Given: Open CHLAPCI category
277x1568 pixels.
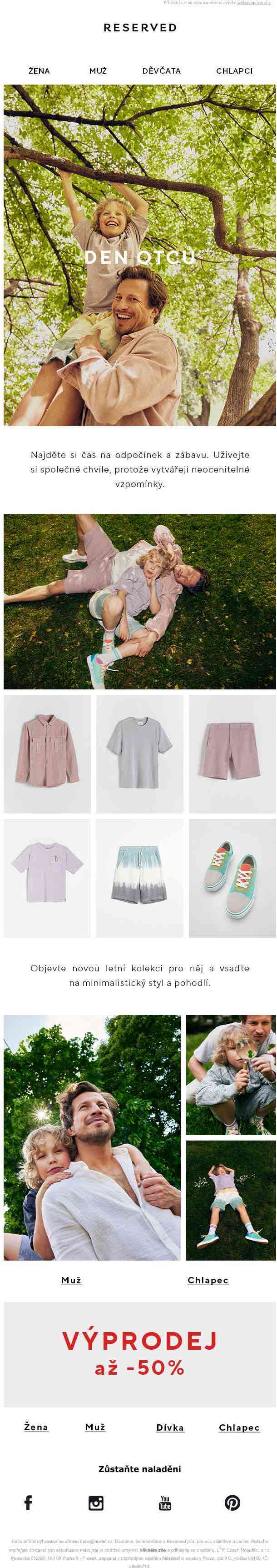Looking at the screenshot, I should pos(234,70).
